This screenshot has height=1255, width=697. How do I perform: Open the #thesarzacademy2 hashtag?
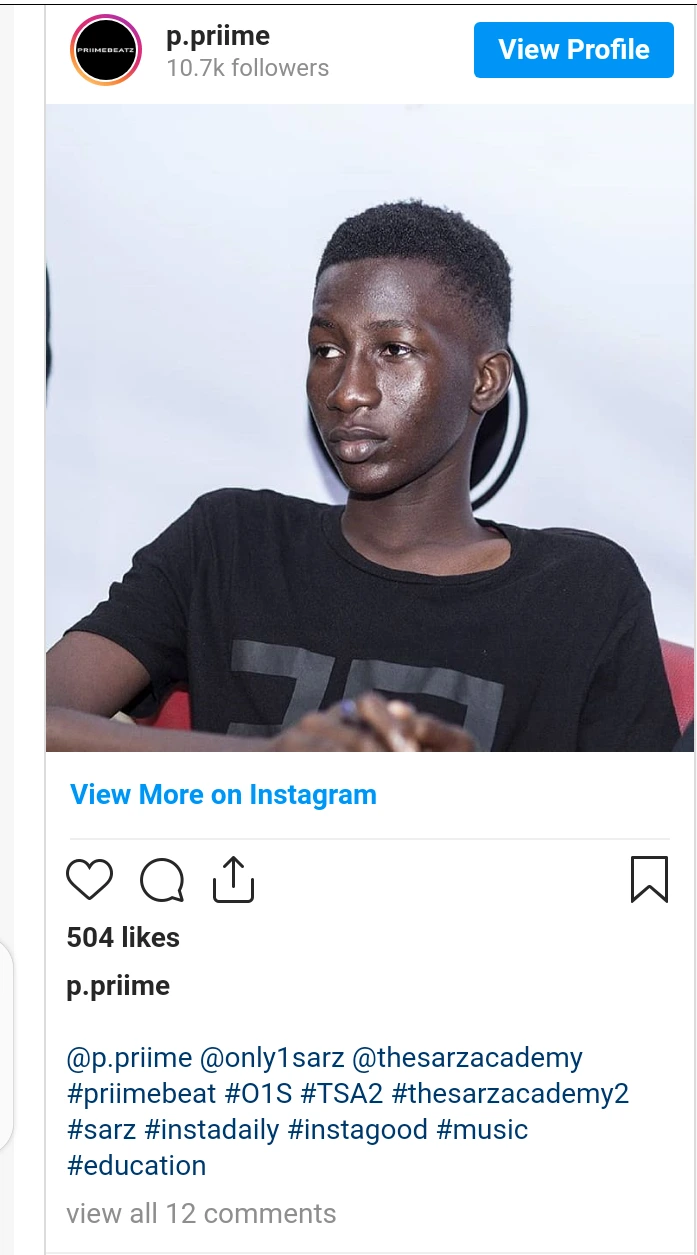[510, 1094]
